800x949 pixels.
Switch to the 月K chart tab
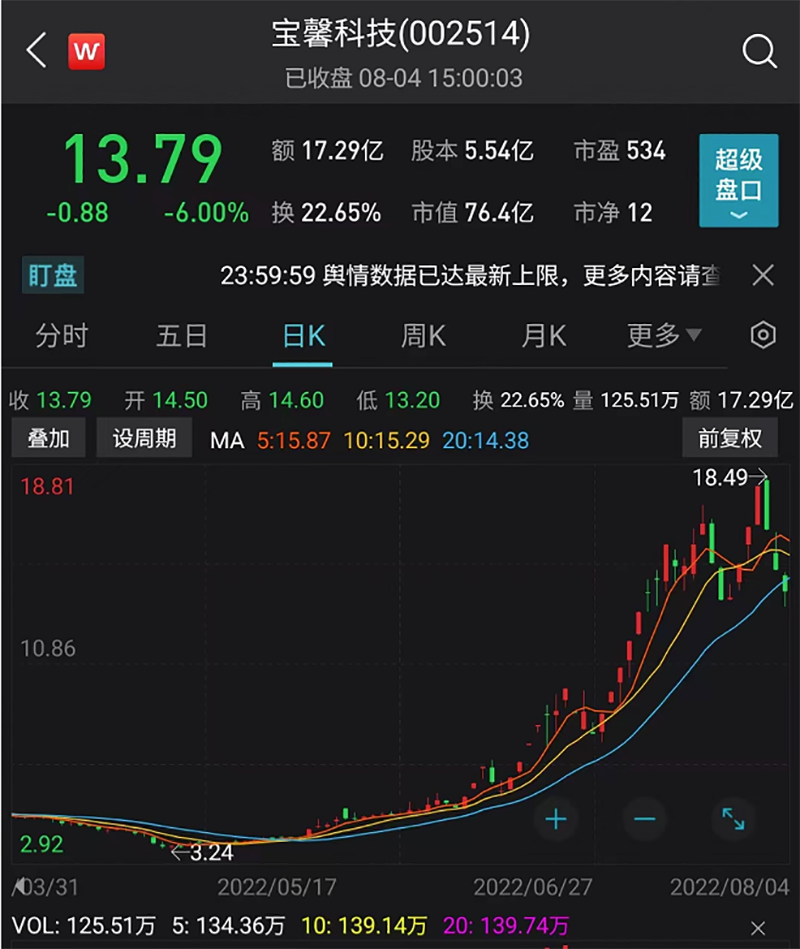pos(543,336)
